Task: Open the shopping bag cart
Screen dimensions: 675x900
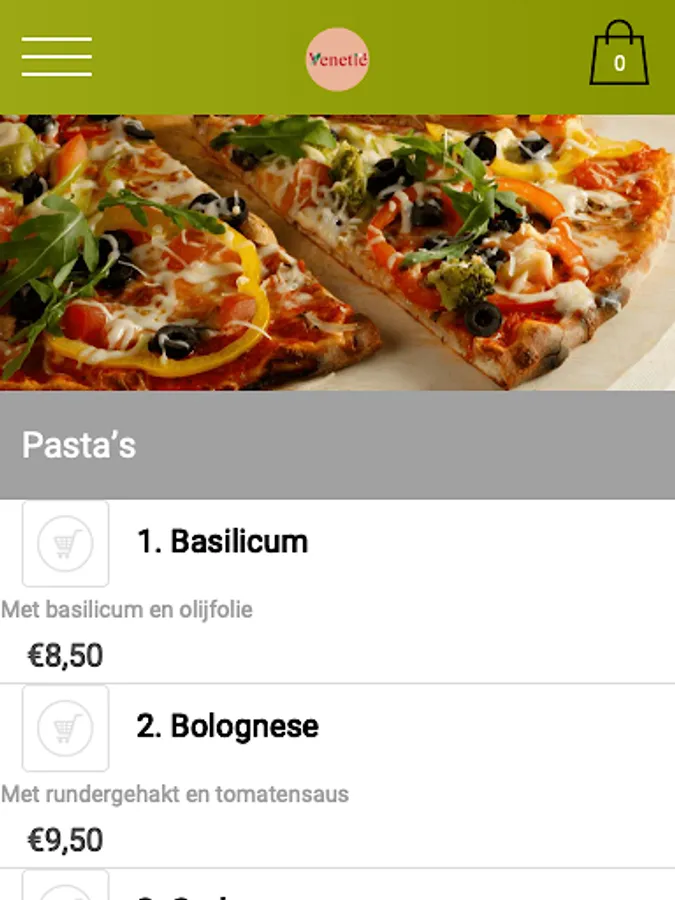Action: [619, 55]
